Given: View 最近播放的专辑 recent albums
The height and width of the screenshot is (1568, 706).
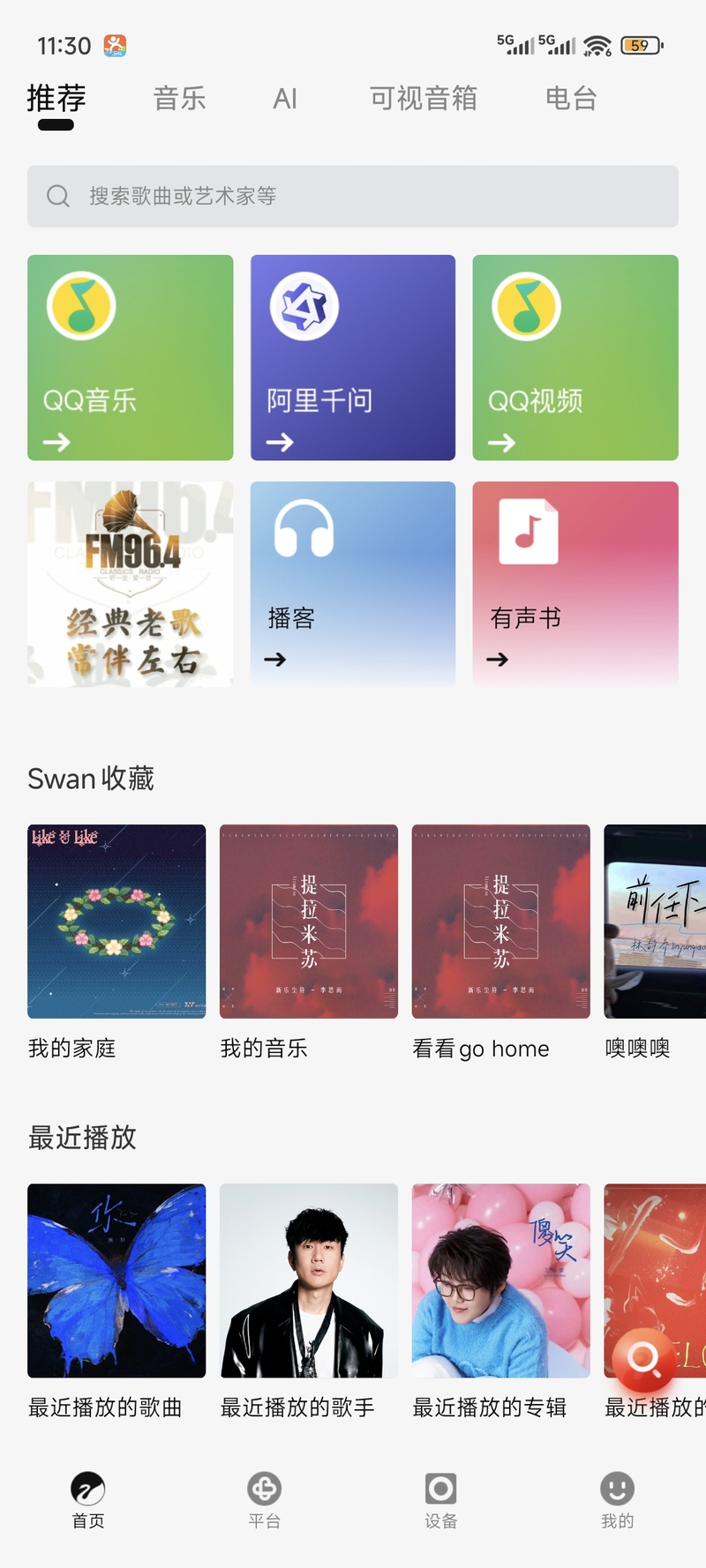Looking at the screenshot, I should tap(501, 1281).
